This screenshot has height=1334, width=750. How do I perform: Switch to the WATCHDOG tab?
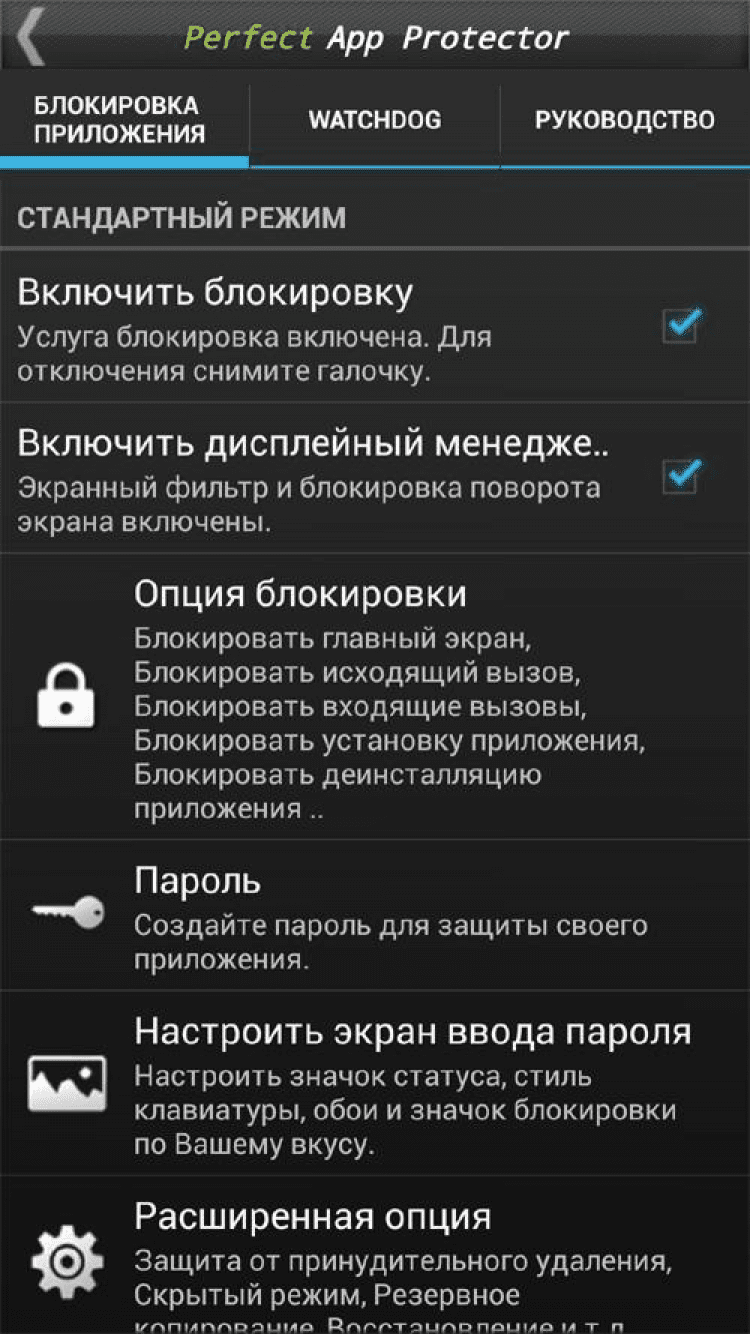pos(374,120)
